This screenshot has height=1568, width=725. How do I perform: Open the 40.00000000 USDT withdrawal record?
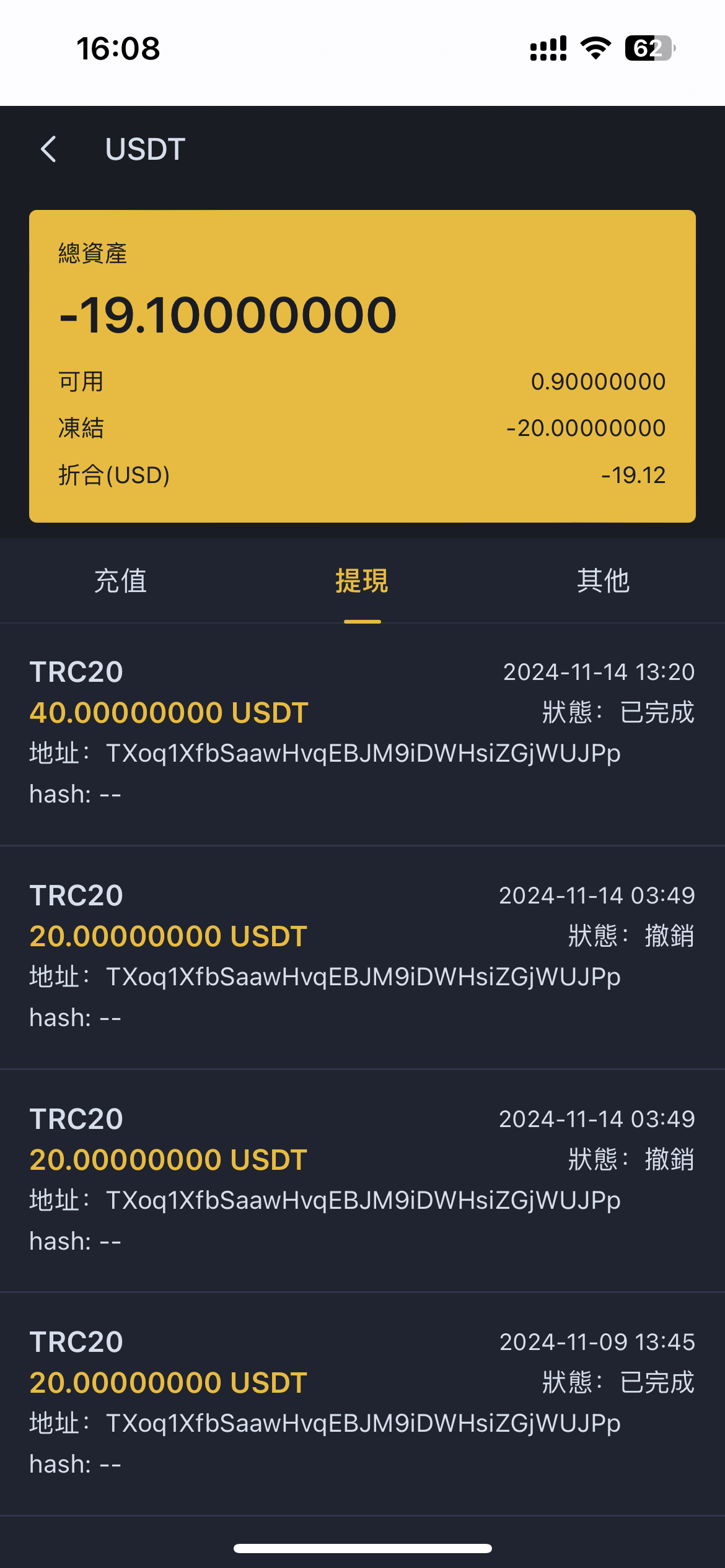pos(362,734)
